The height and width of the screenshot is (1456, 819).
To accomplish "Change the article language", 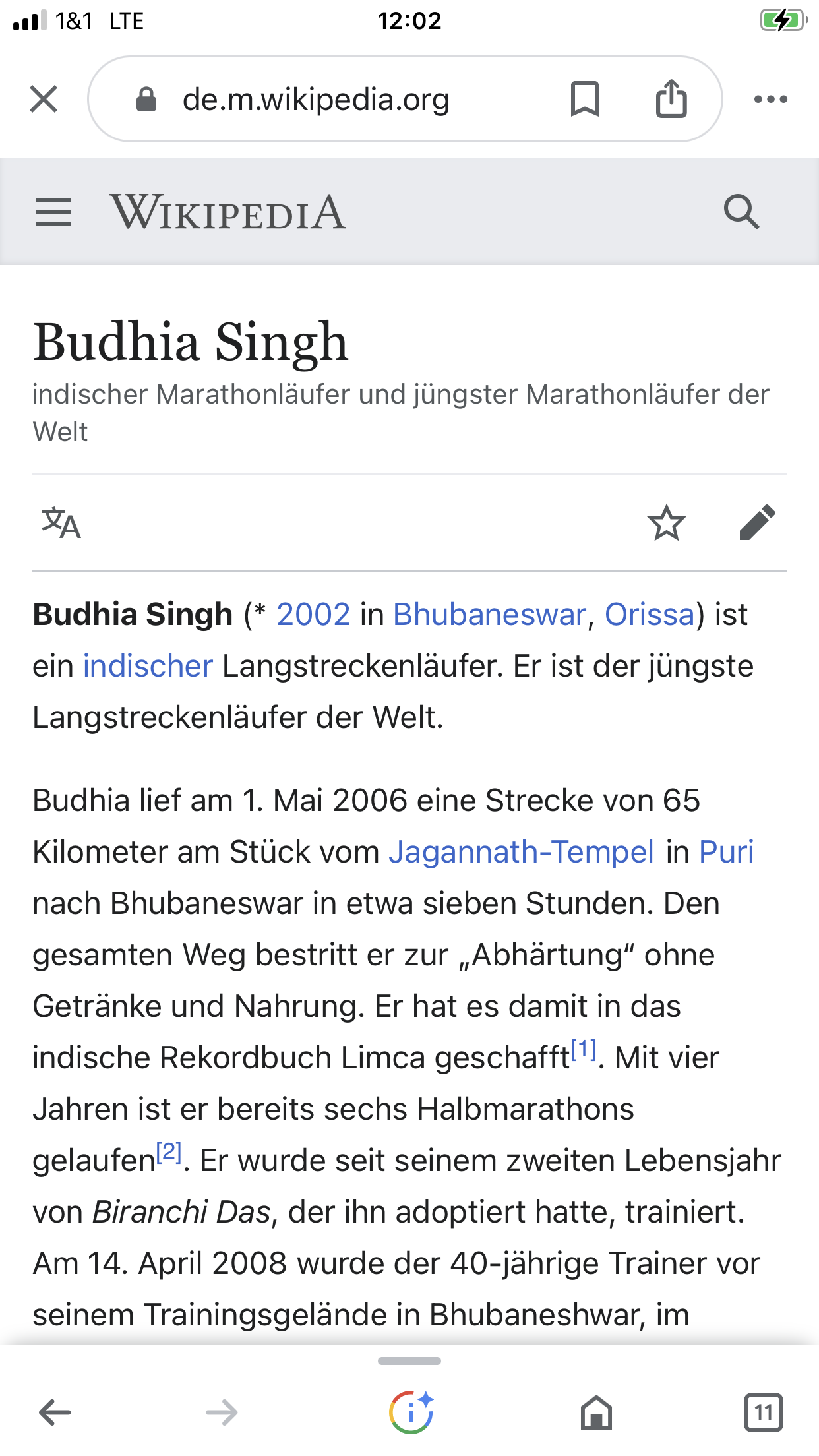I will coord(61,523).
